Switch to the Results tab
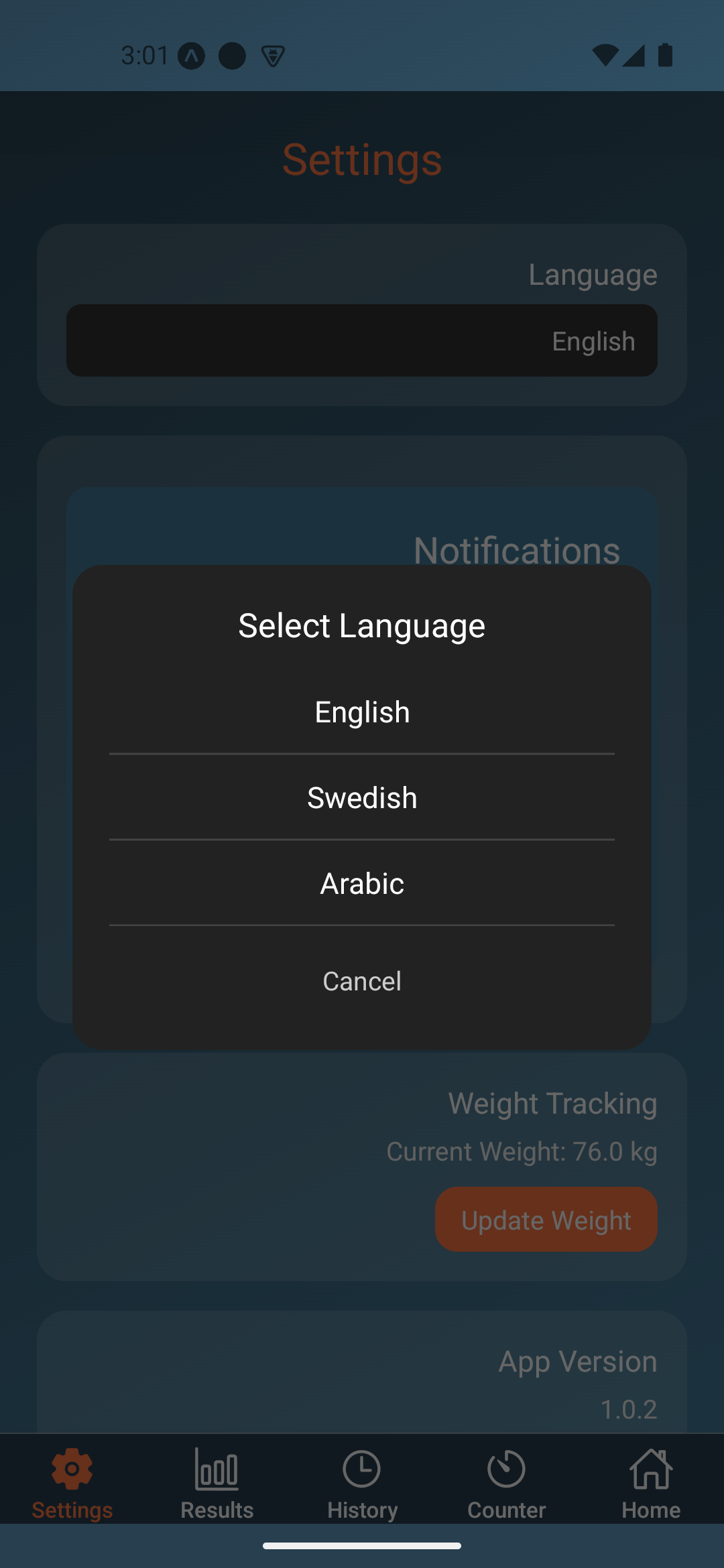This screenshot has height=1568, width=724. [217, 1484]
